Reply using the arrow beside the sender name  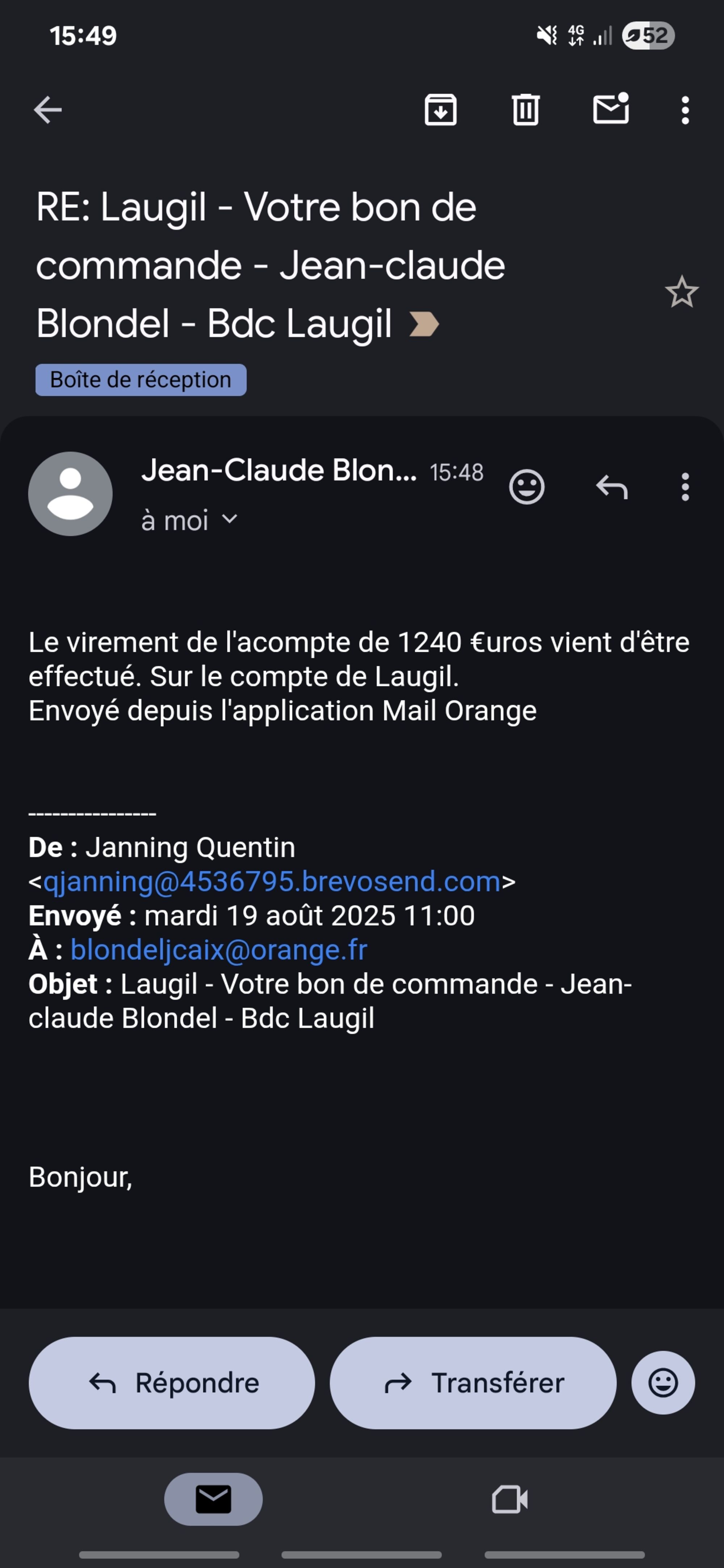pyautogui.click(x=611, y=487)
